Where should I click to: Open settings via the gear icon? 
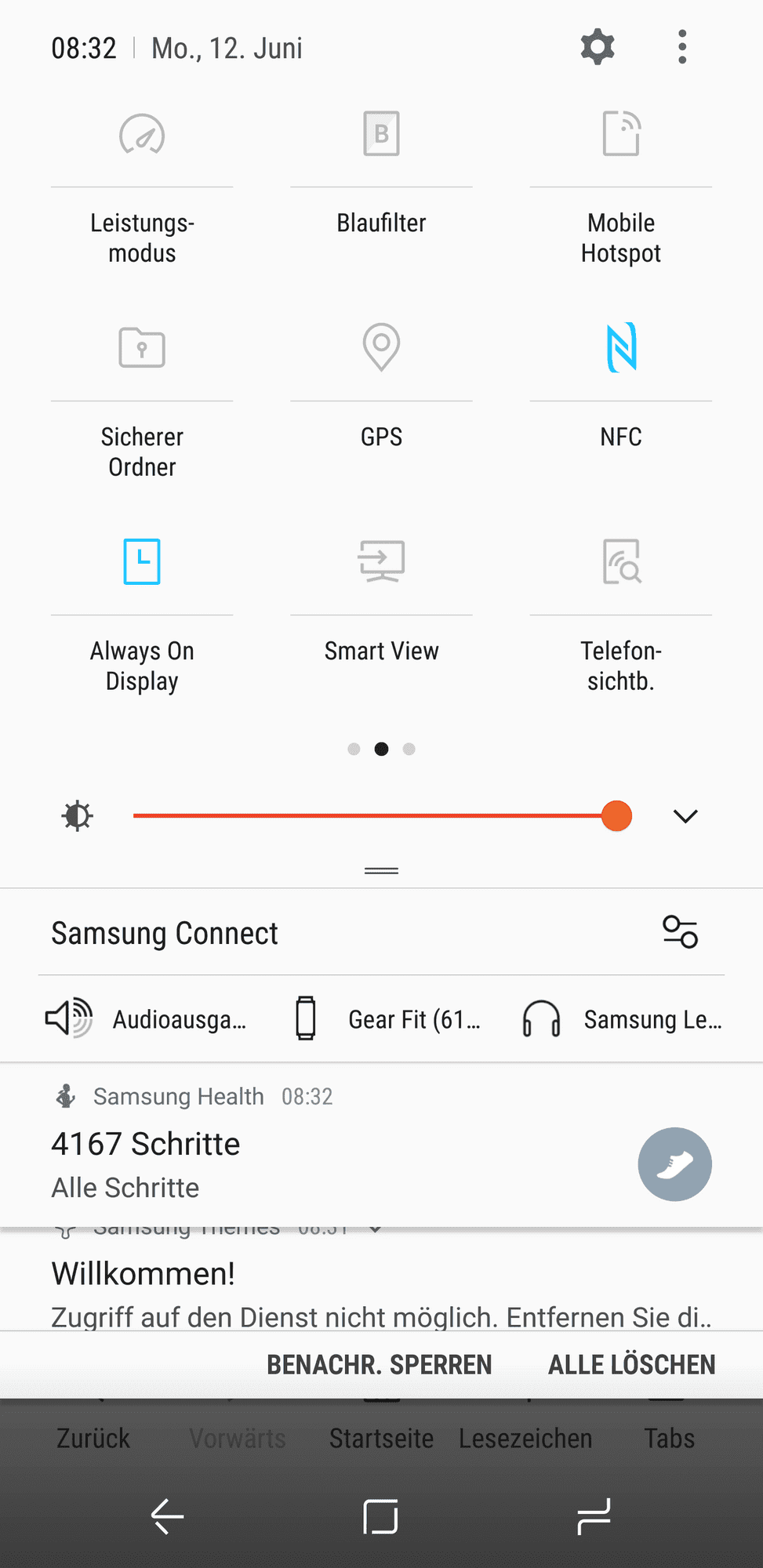(598, 47)
